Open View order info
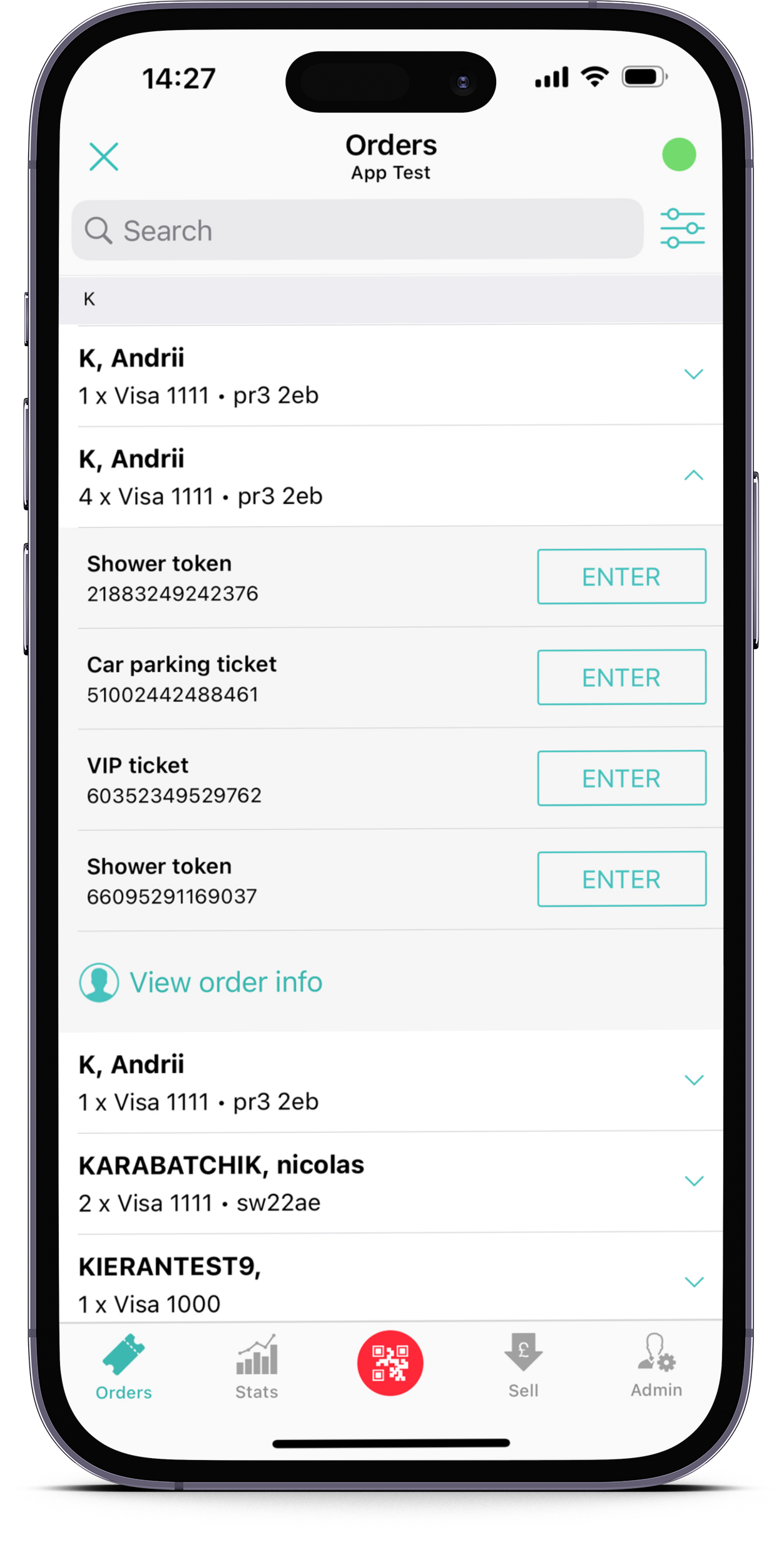 [201, 982]
